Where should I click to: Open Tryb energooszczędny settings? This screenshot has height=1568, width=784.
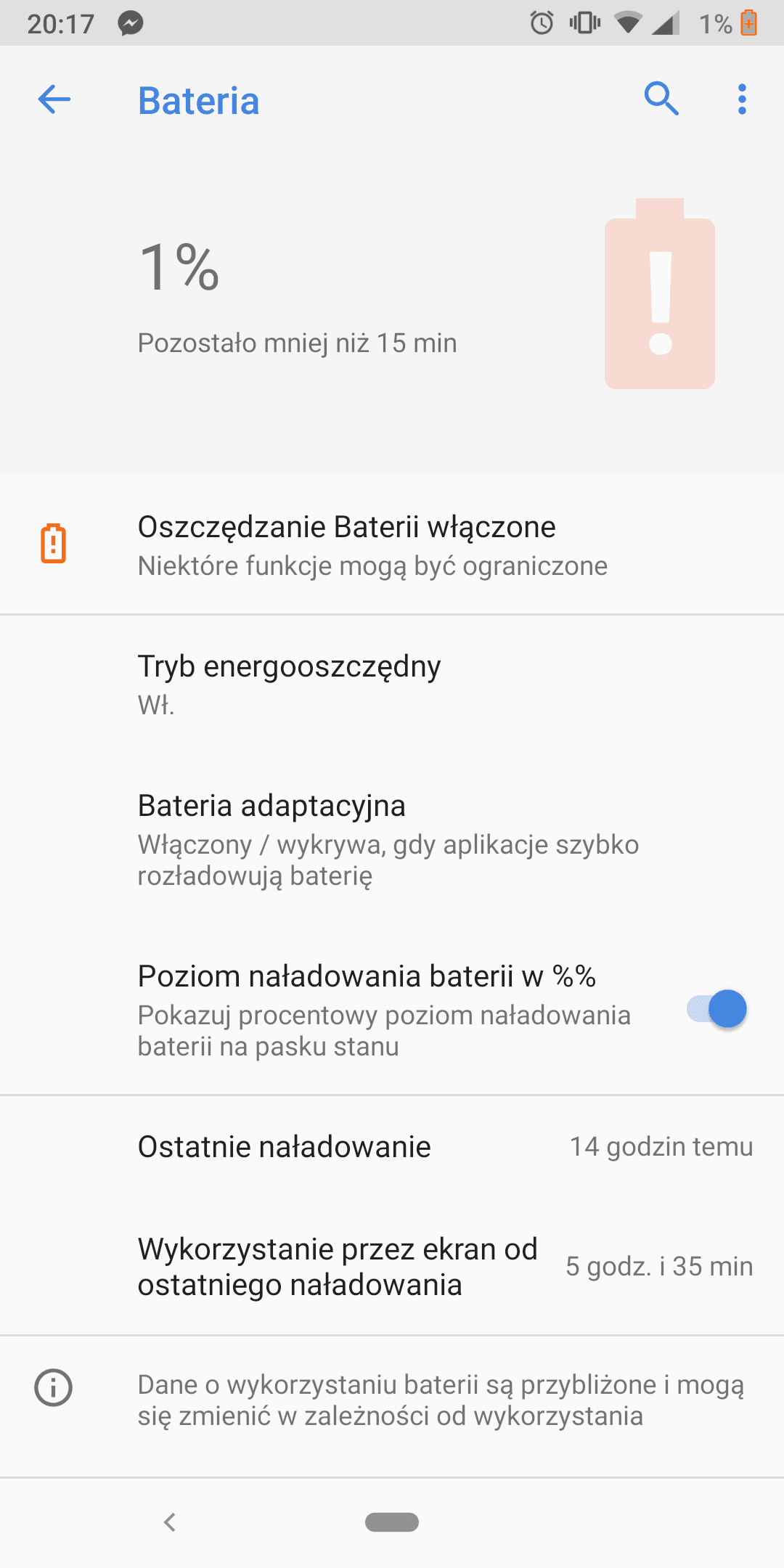click(392, 685)
